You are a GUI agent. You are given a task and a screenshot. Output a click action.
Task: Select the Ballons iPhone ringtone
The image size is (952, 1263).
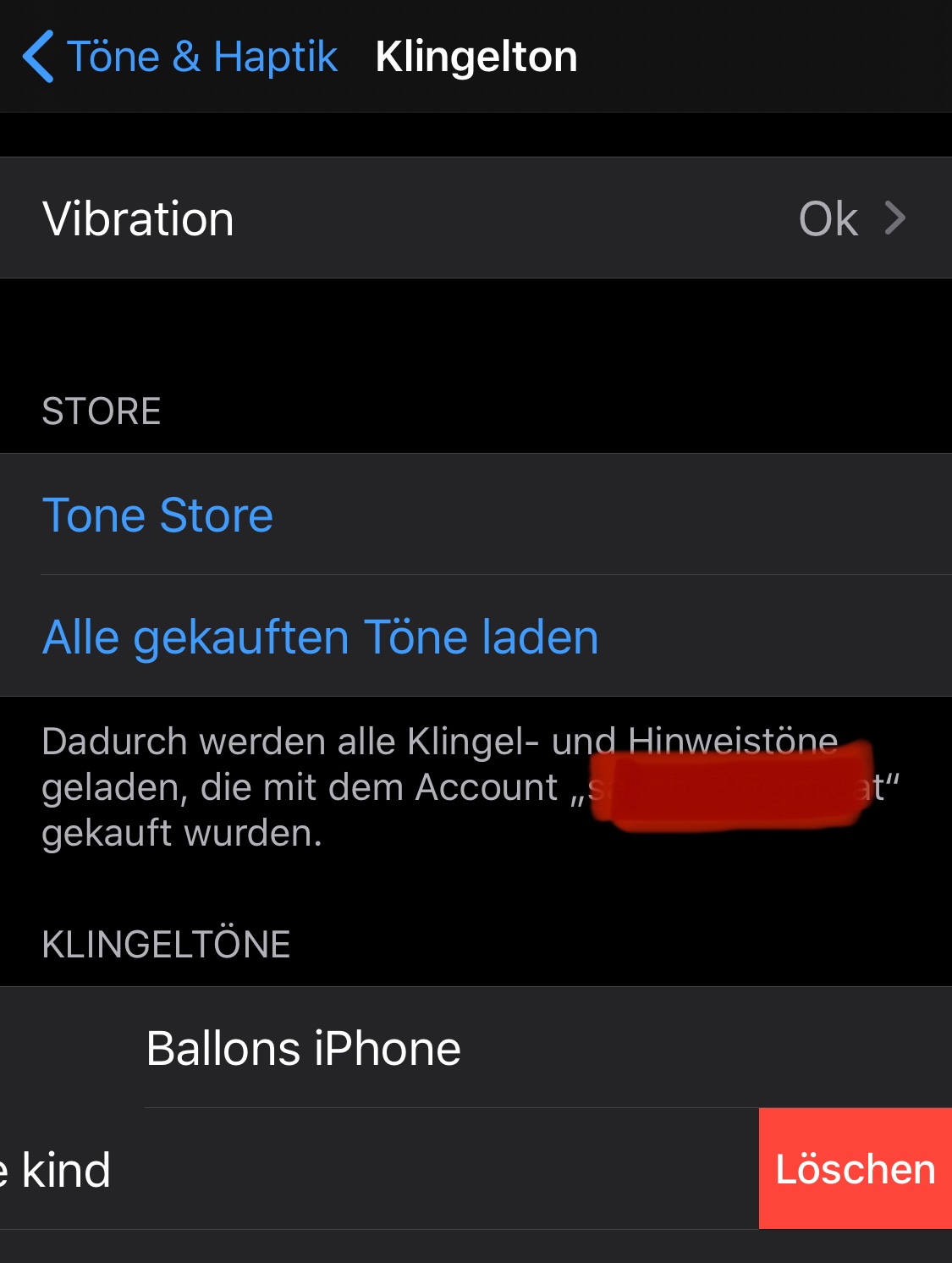click(x=303, y=1048)
